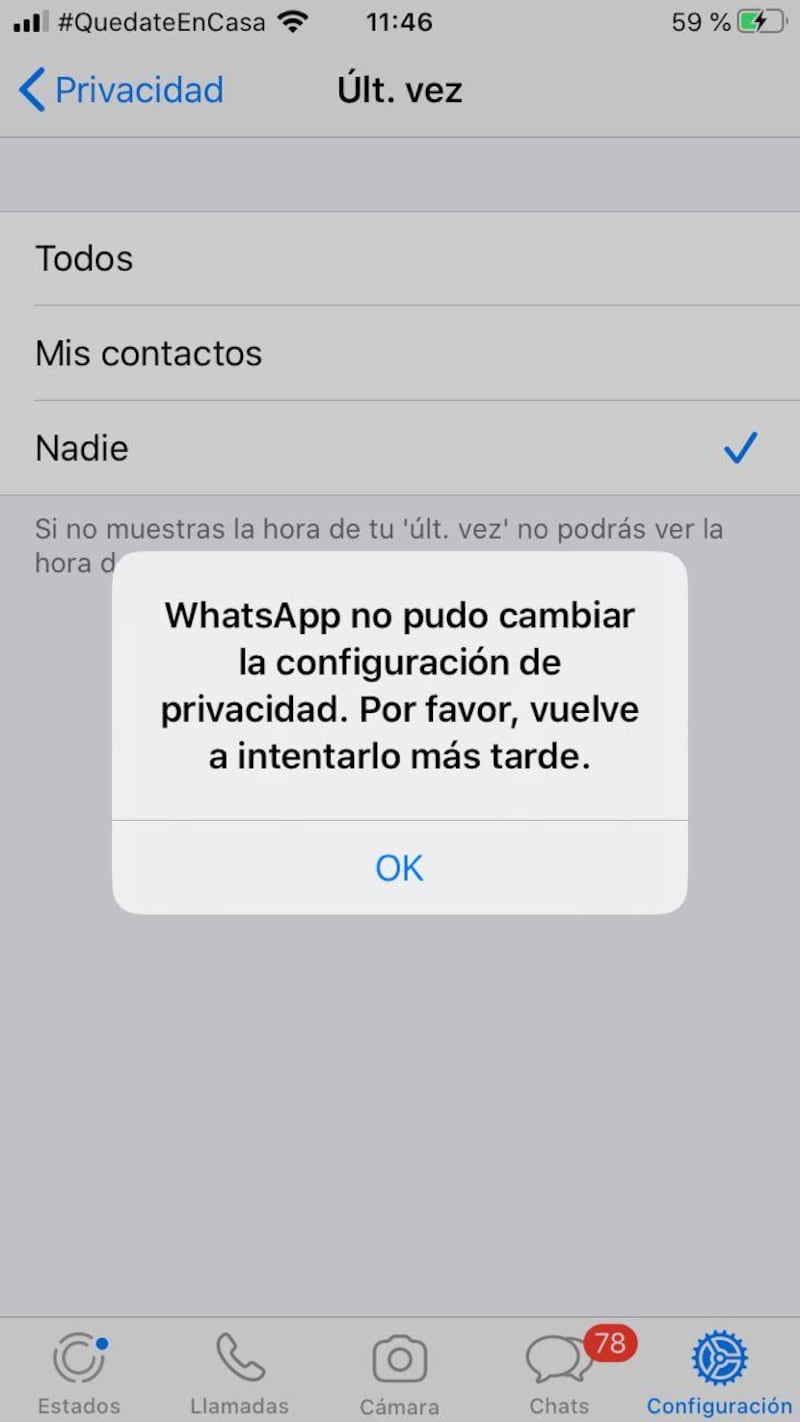The height and width of the screenshot is (1422, 800).
Task: Open the Configuración tab
Action: 719,1374
